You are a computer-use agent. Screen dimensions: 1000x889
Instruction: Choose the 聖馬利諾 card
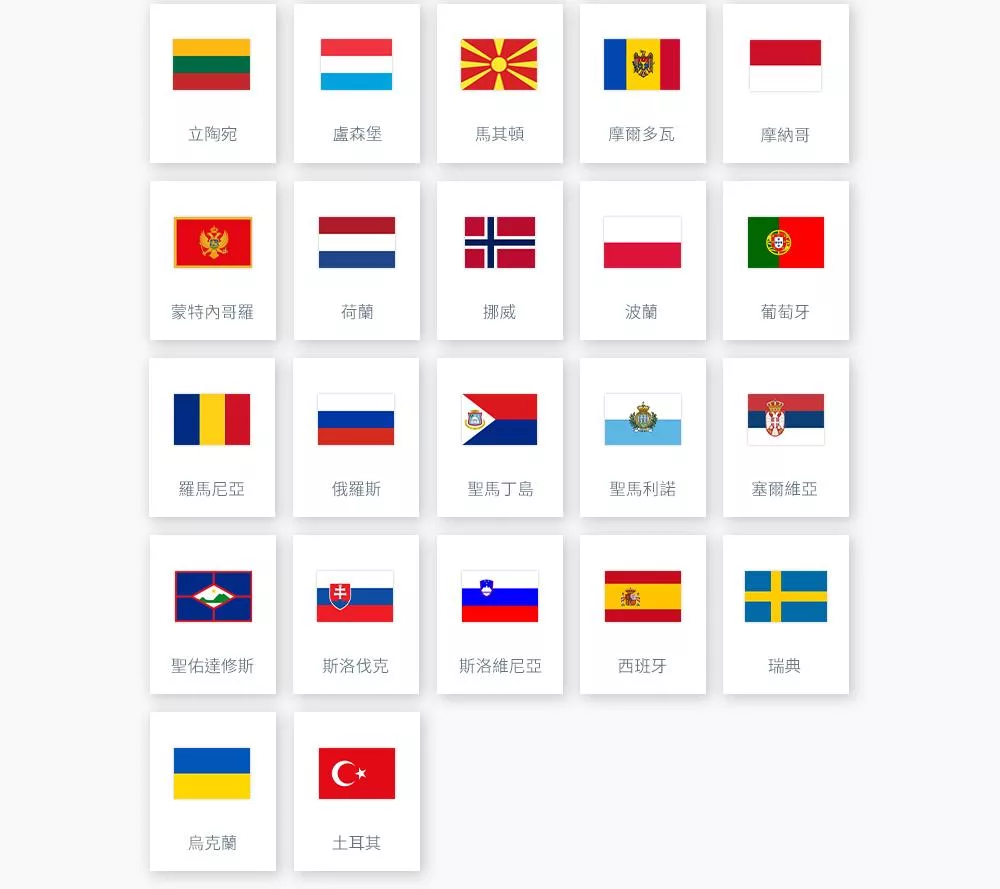643,437
